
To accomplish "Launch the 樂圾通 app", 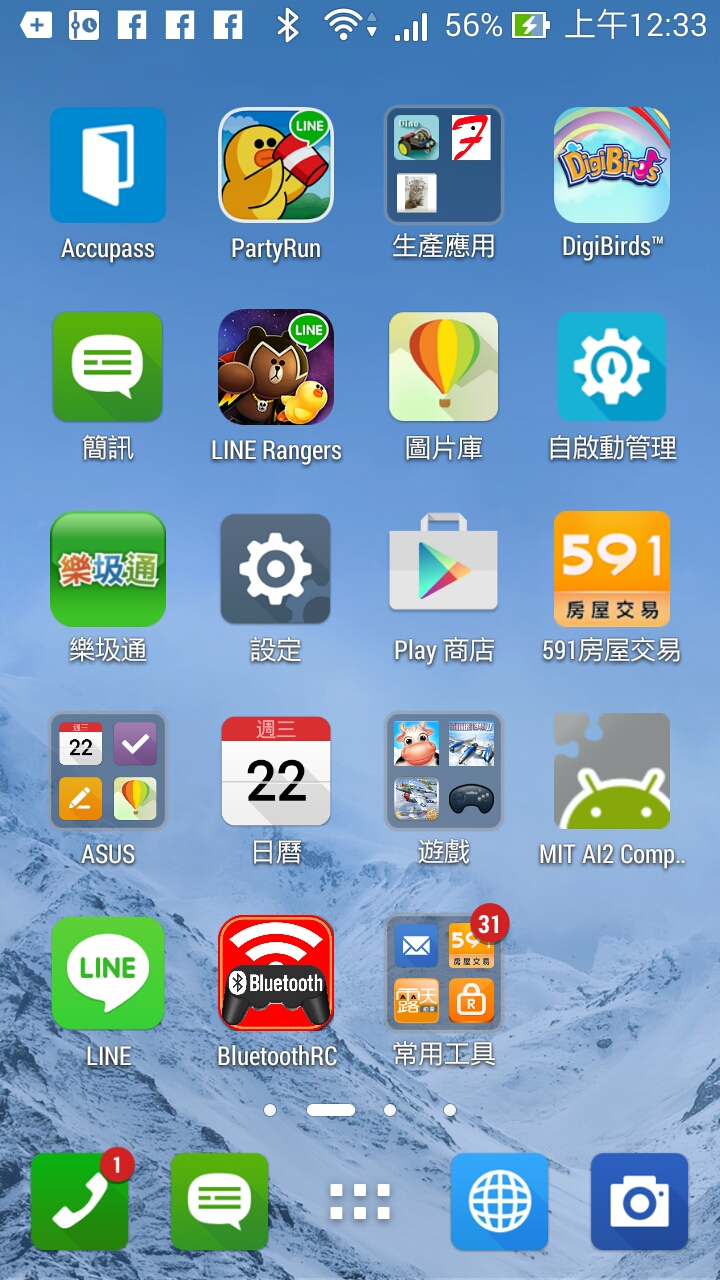I will pyautogui.click(x=108, y=569).
